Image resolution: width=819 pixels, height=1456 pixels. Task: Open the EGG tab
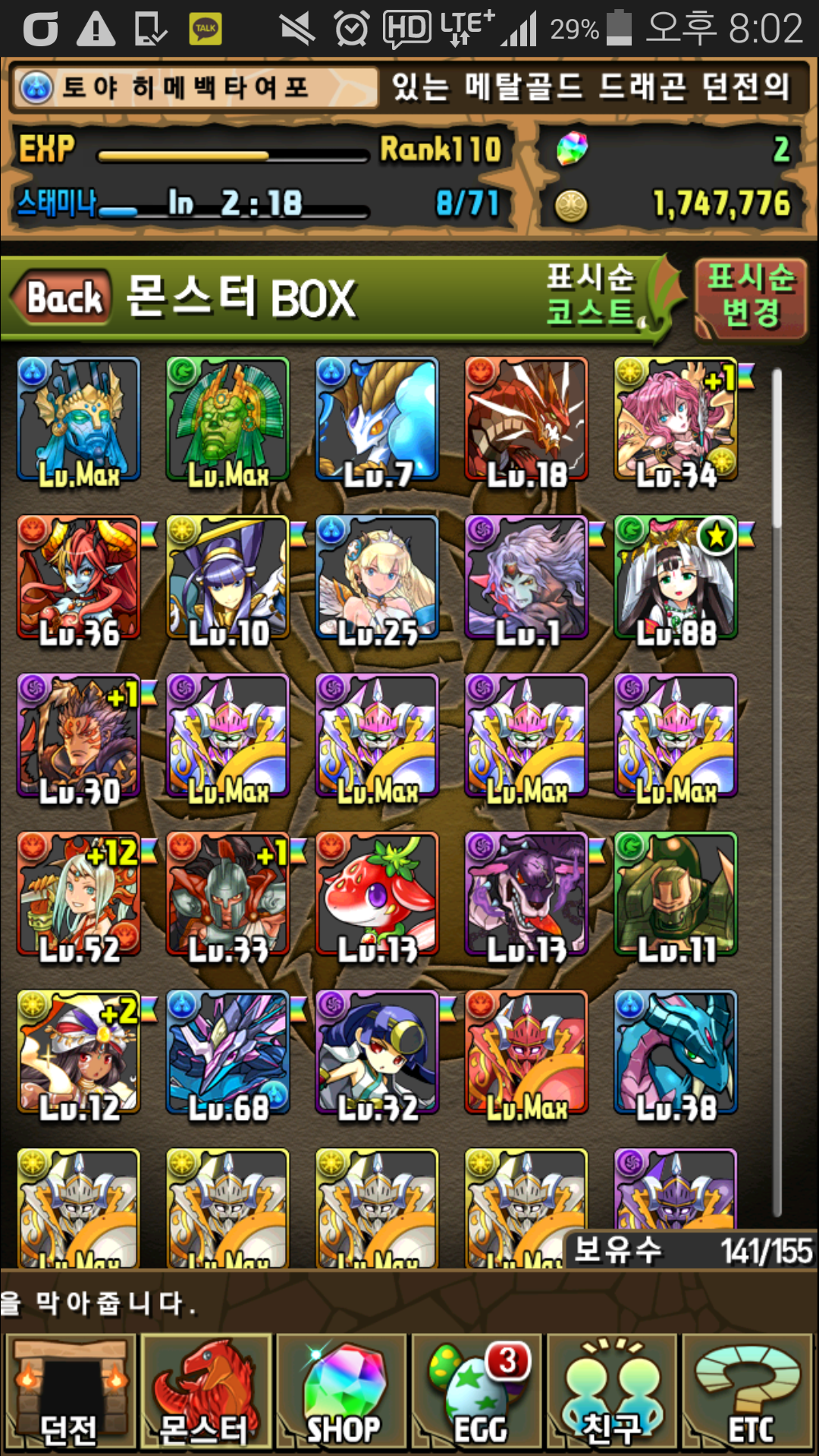[x=476, y=1393]
